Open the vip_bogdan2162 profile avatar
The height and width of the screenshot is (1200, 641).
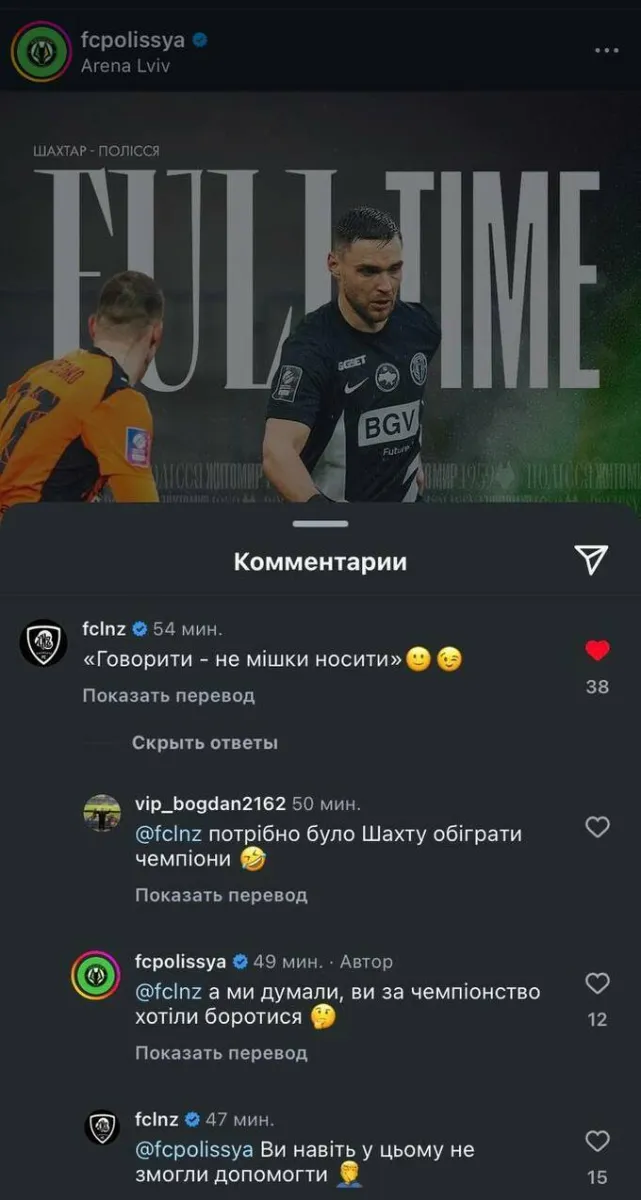102,813
